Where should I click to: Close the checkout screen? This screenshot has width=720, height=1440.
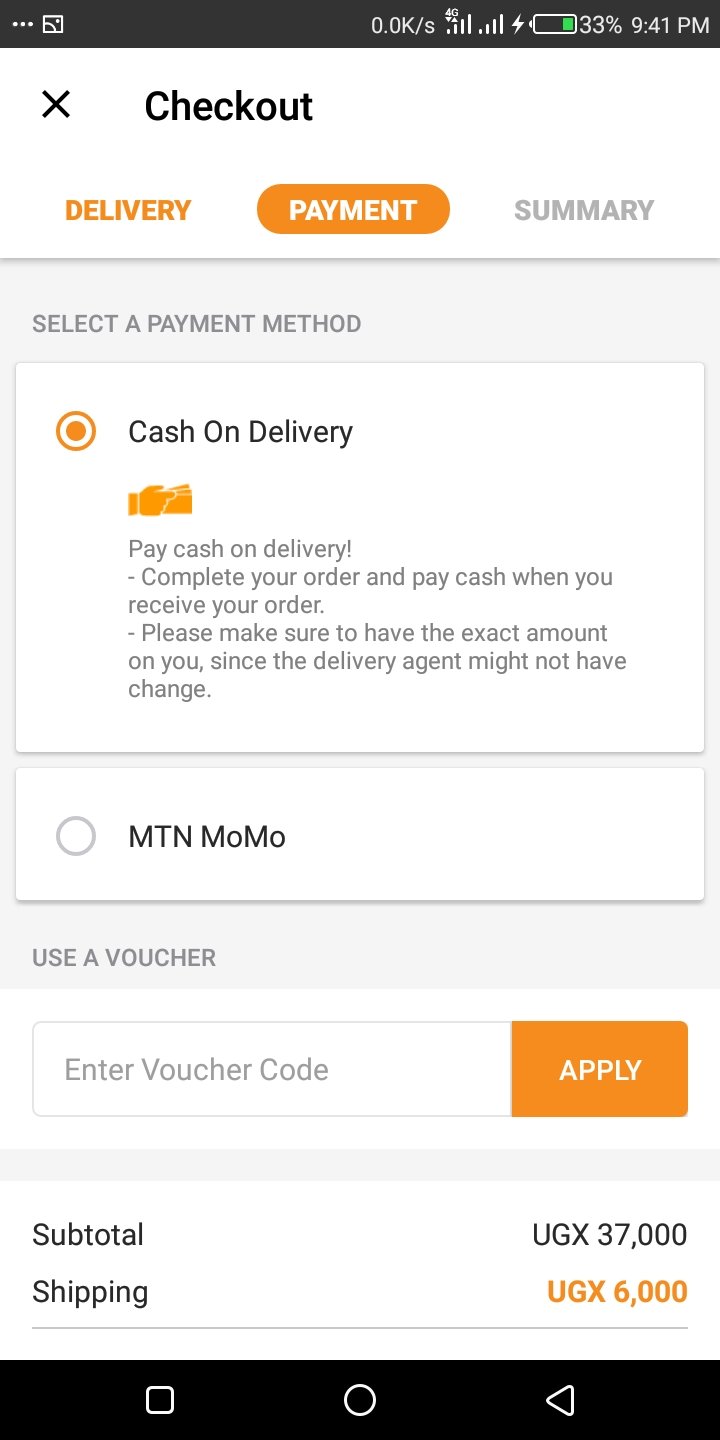point(56,105)
